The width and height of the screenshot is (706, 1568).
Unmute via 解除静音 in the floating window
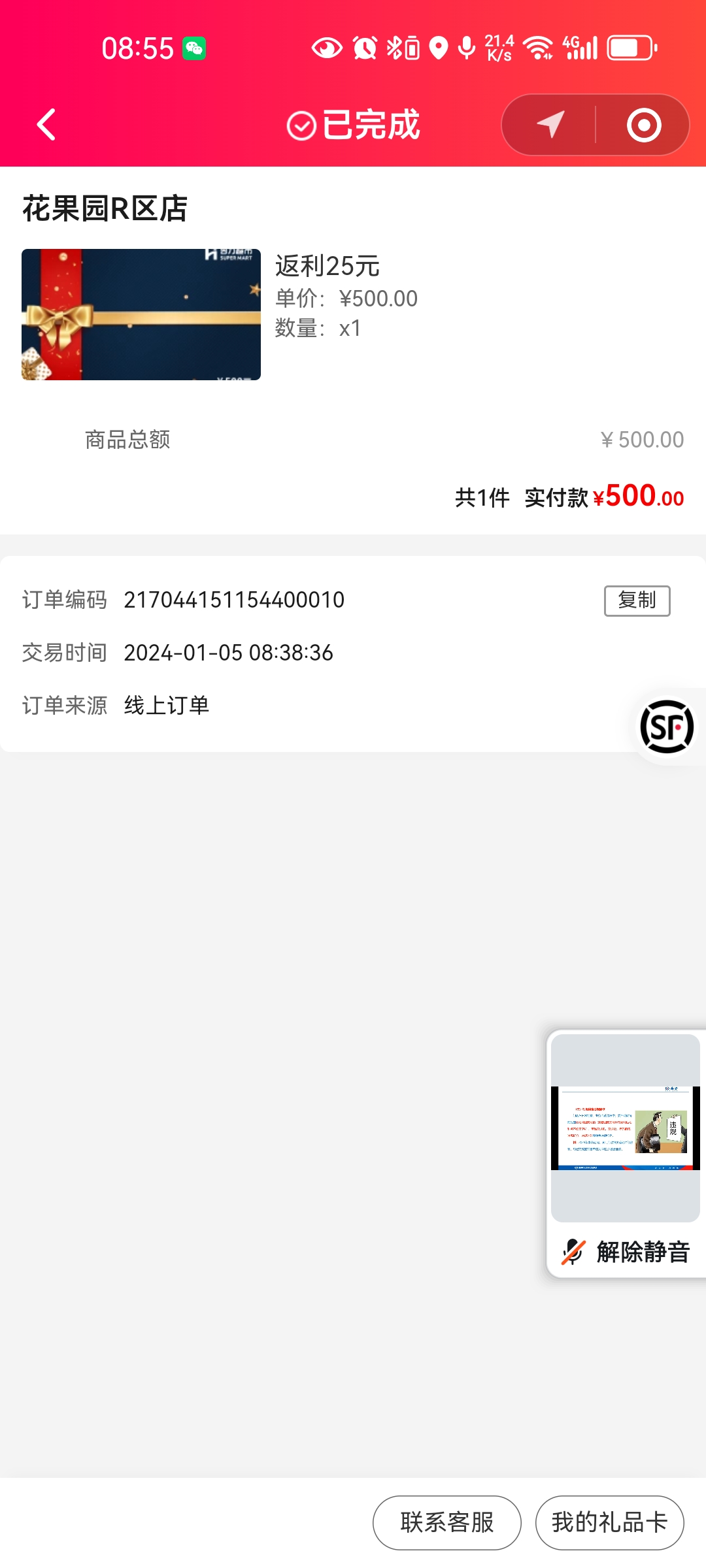(626, 1252)
